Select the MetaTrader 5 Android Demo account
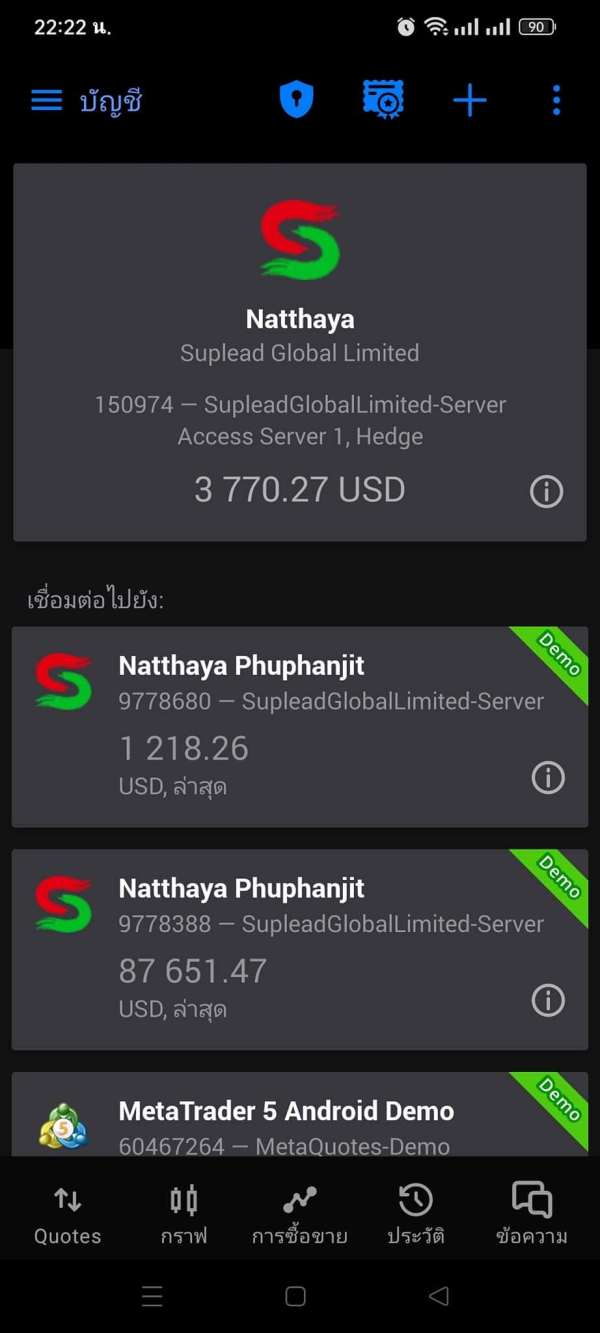Screen dimensions: 600x1333 (300, 1115)
